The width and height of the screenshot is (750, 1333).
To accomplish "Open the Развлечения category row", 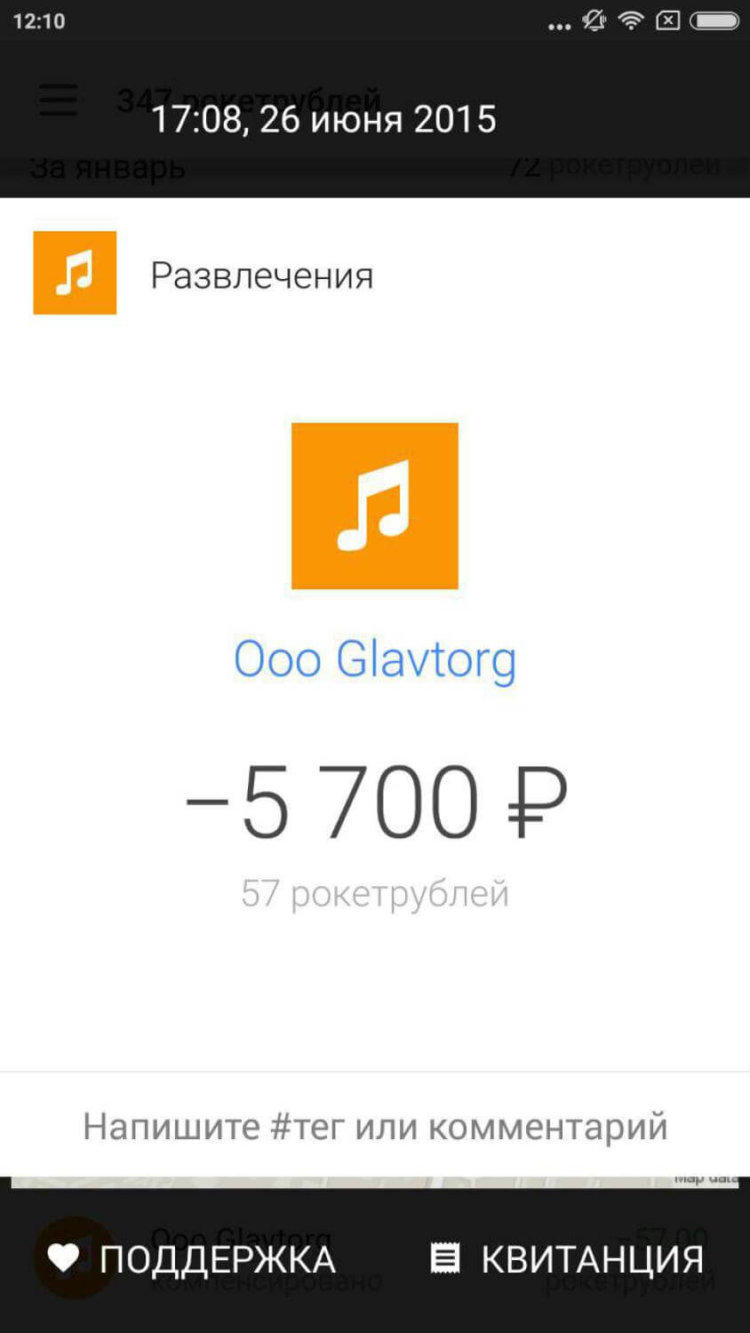I will tap(262, 275).
